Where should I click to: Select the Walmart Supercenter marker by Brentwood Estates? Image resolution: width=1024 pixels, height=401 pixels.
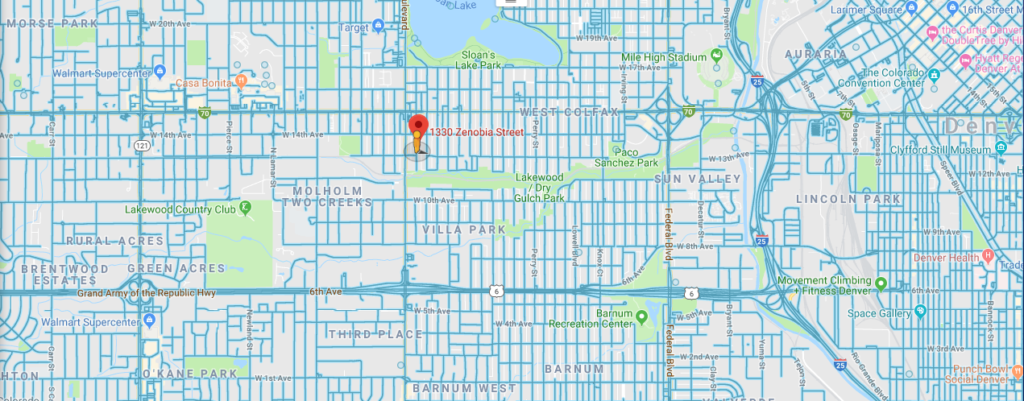pyautogui.click(x=149, y=322)
